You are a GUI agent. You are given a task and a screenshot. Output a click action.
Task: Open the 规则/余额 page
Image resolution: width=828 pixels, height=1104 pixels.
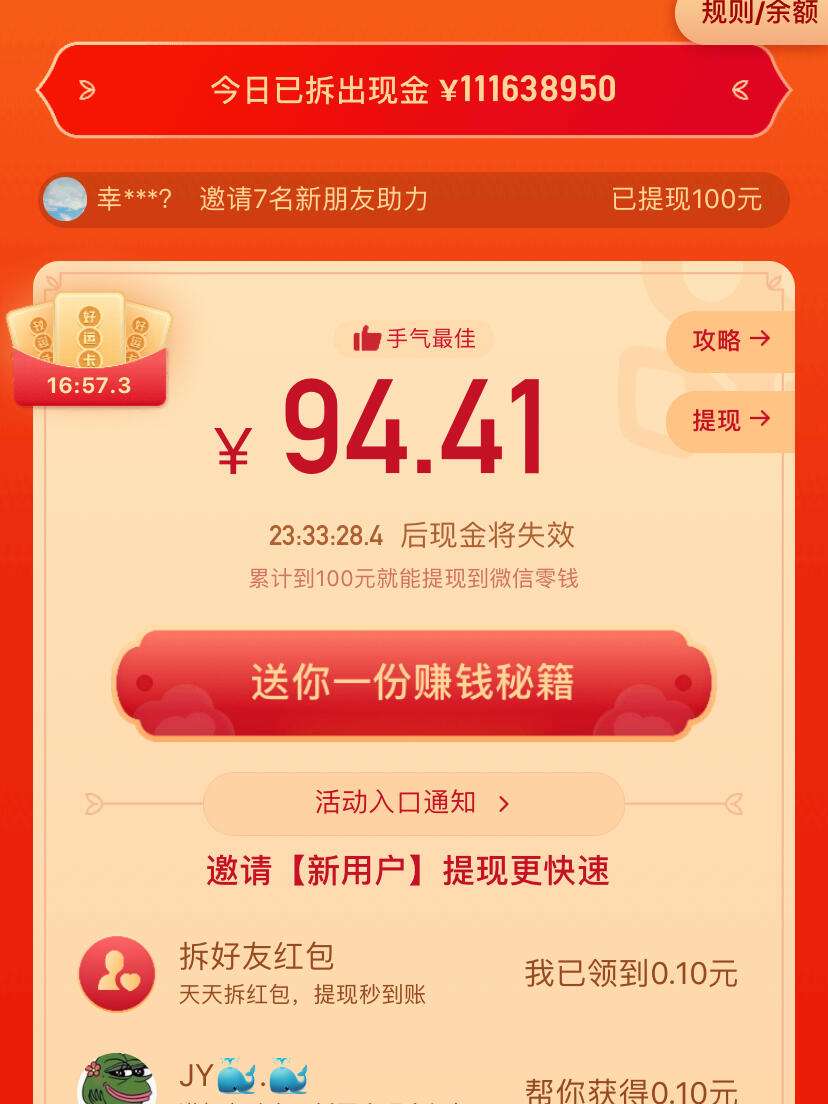(x=758, y=14)
